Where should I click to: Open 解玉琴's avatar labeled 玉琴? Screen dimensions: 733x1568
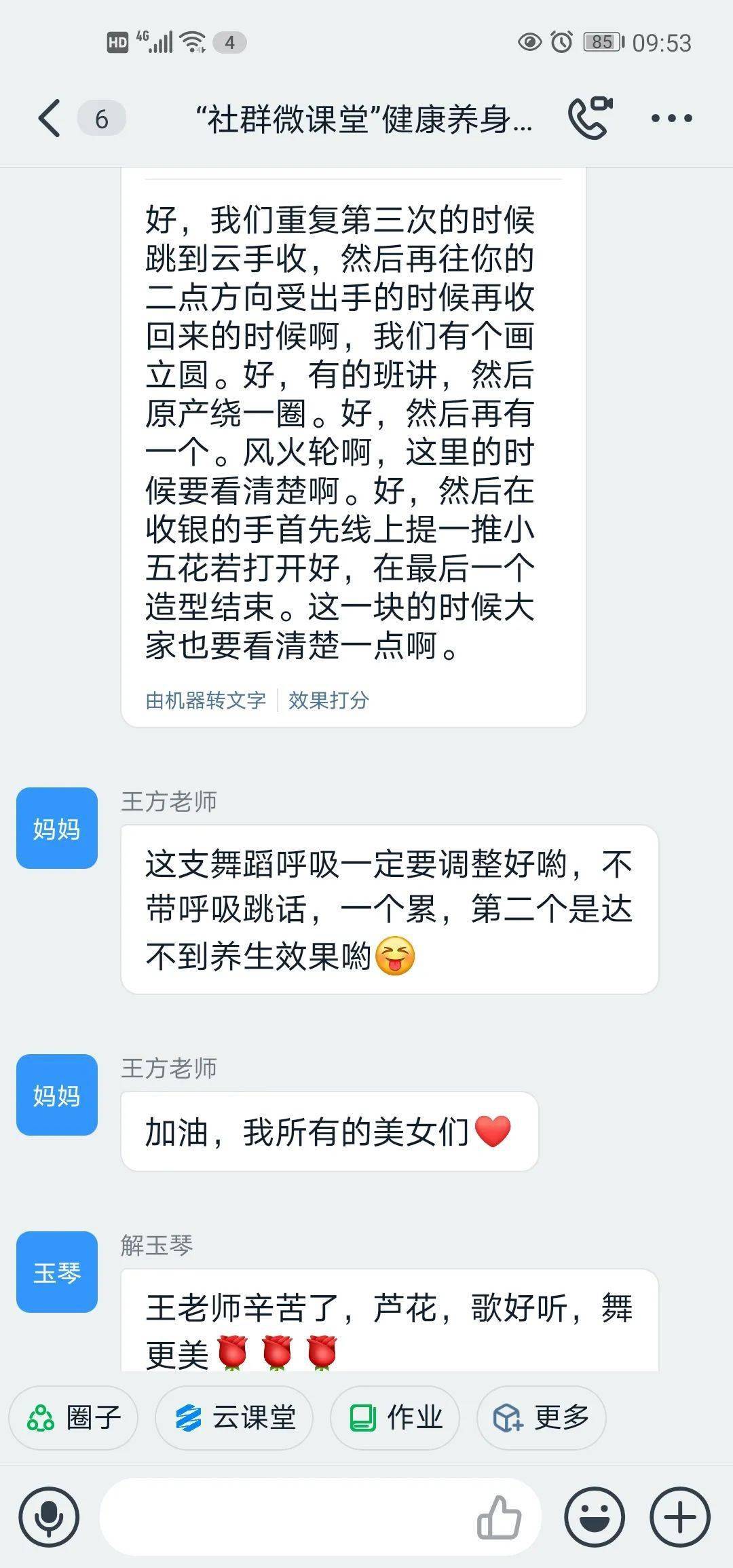[56, 1272]
